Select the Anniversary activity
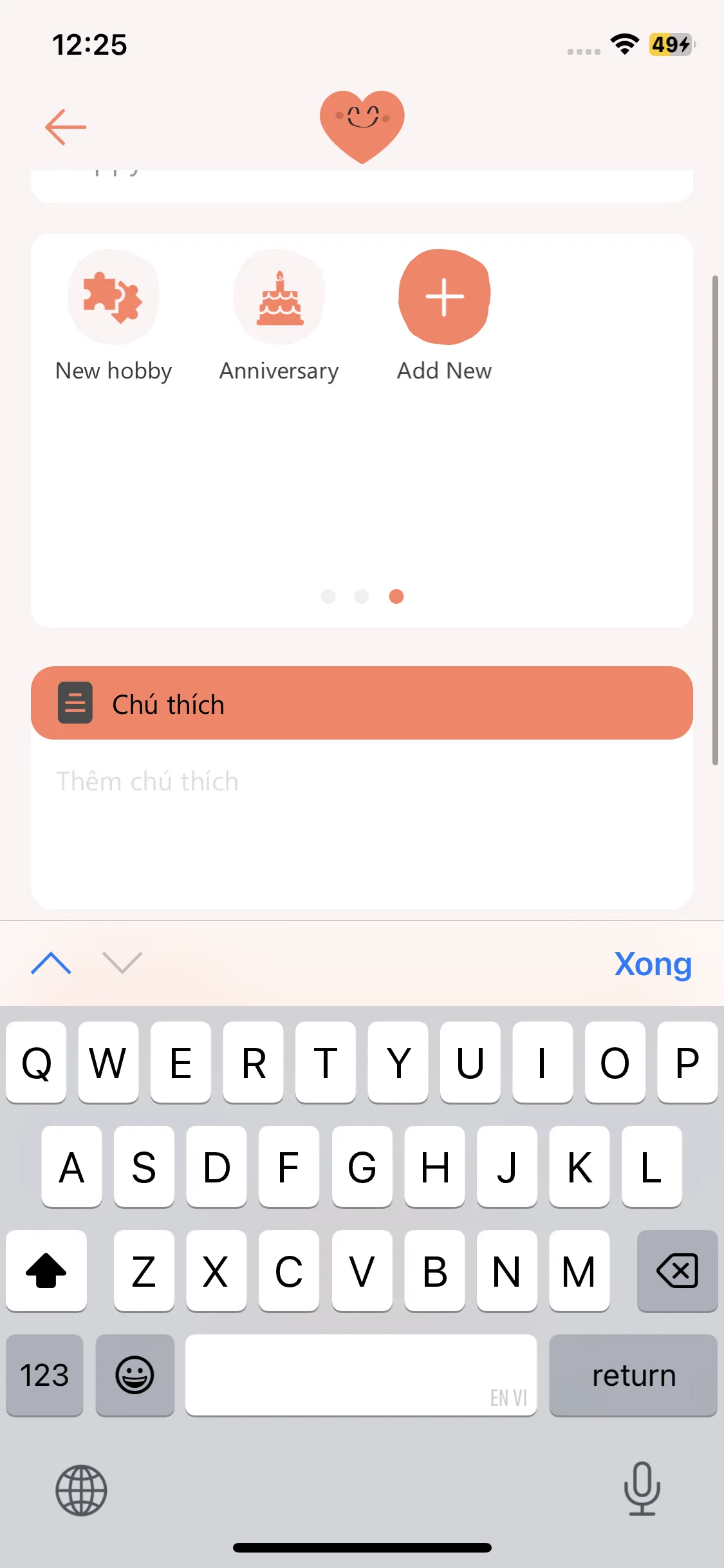Viewport: 724px width, 1568px height. [x=279, y=297]
